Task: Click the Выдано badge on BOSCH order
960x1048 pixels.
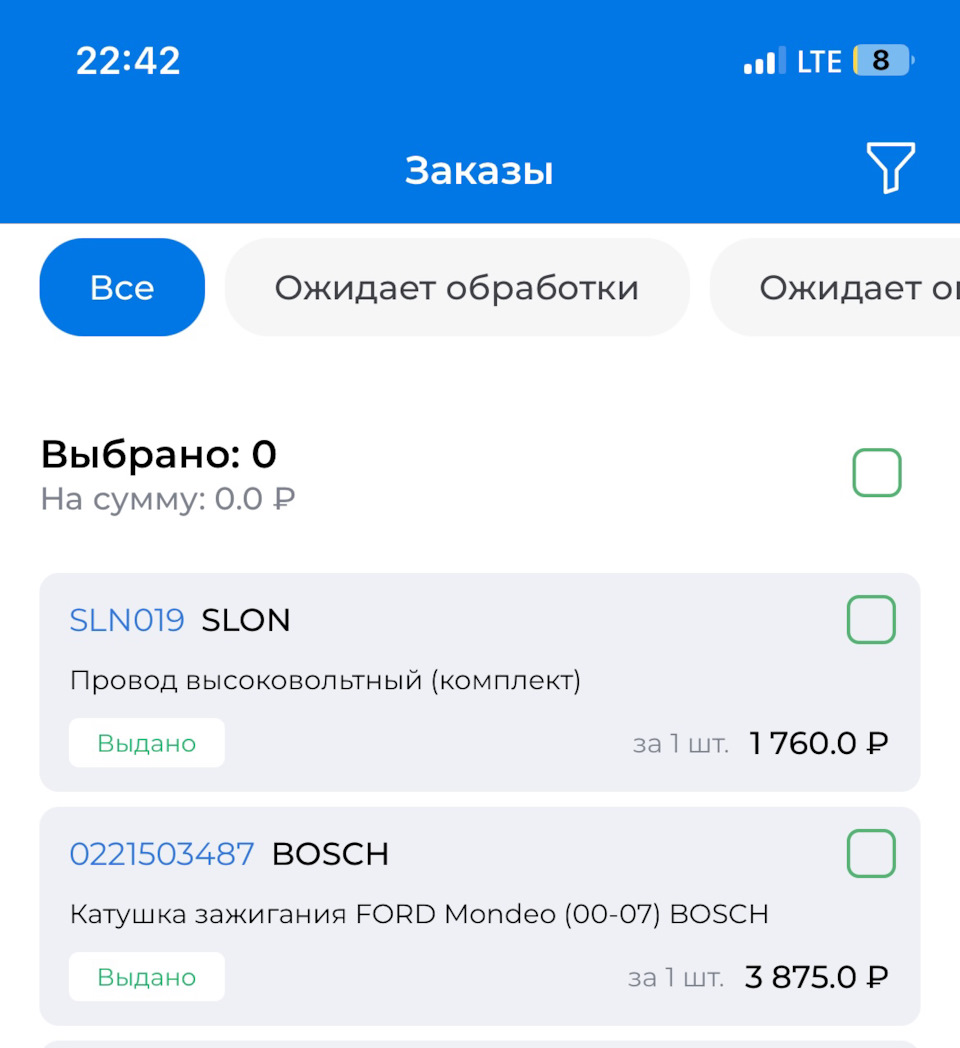Action: 146,977
